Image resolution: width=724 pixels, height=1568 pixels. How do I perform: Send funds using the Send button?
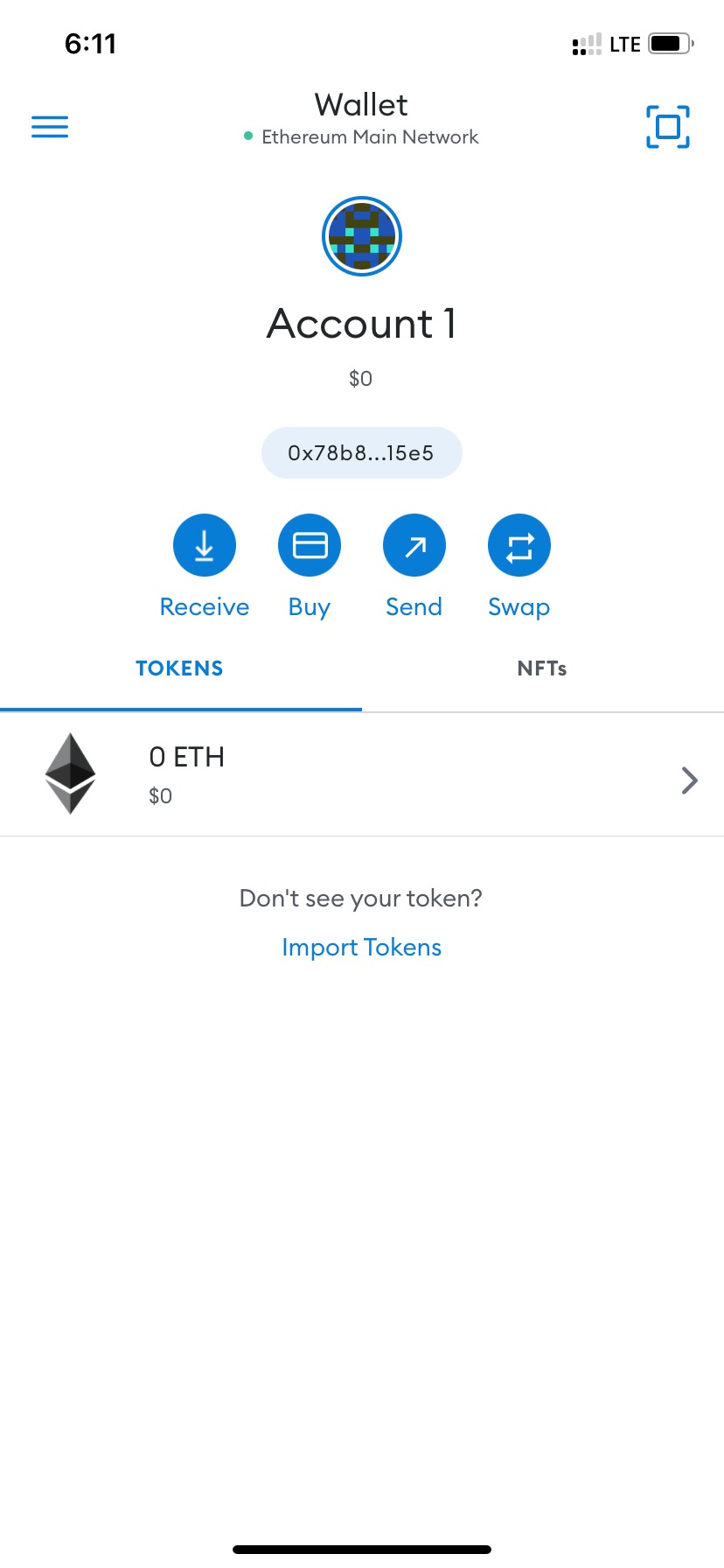[x=414, y=546]
